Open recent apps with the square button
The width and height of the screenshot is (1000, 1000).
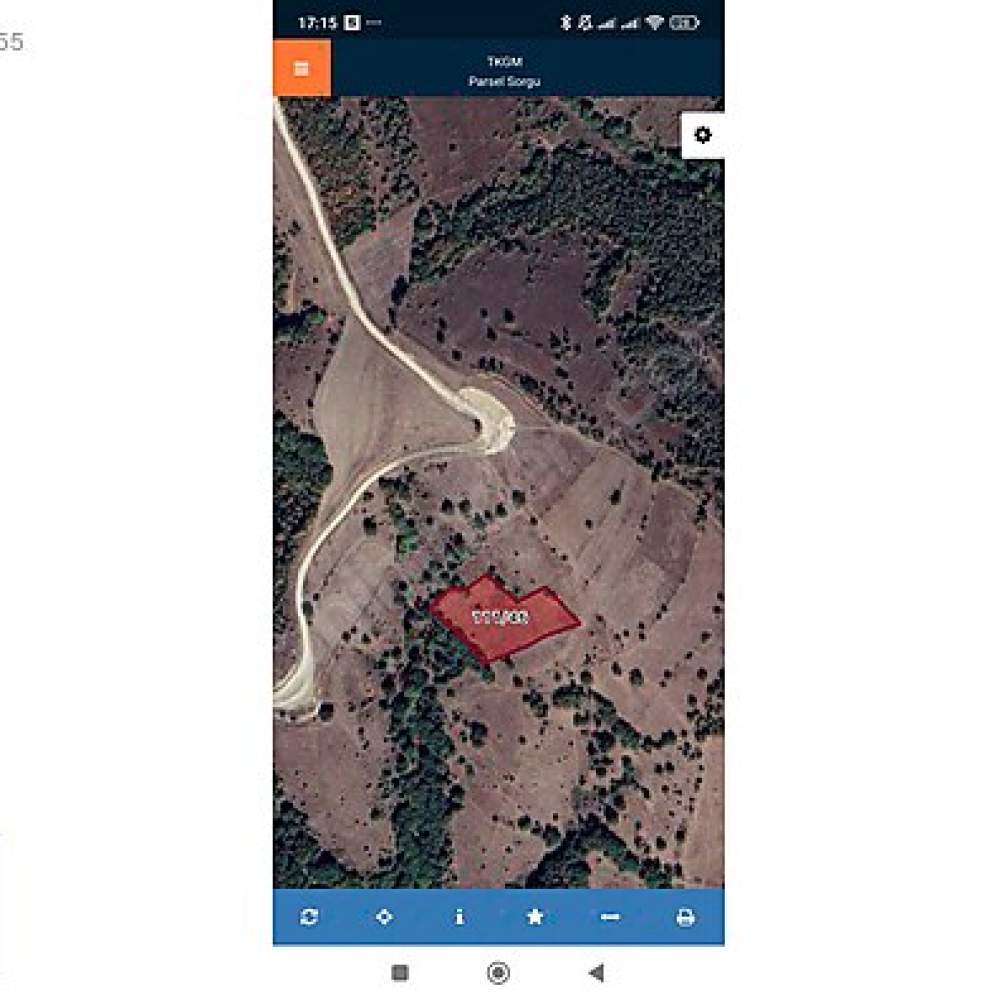pos(400,972)
